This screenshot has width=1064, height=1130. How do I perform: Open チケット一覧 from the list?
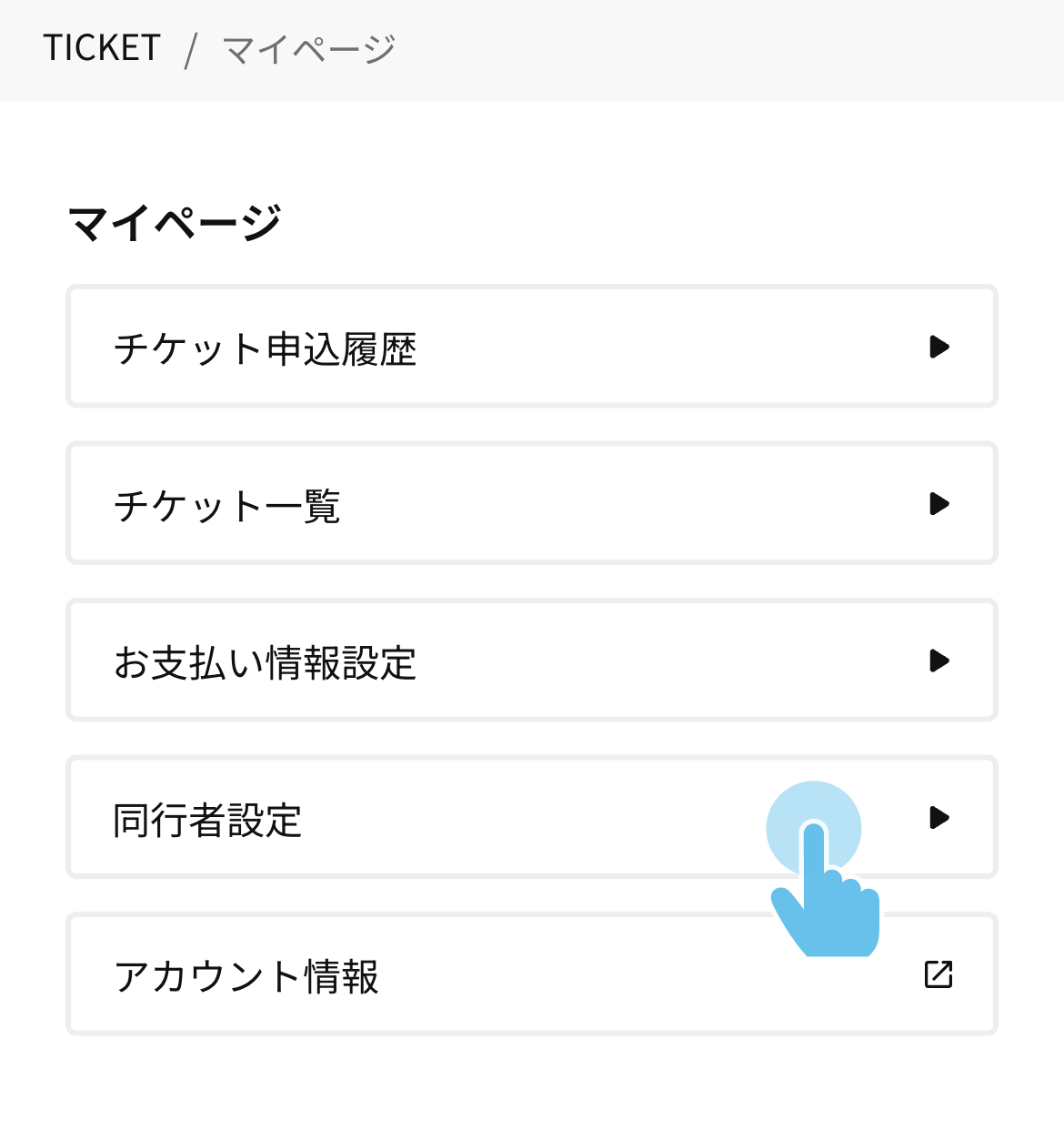pyautogui.click(x=227, y=506)
